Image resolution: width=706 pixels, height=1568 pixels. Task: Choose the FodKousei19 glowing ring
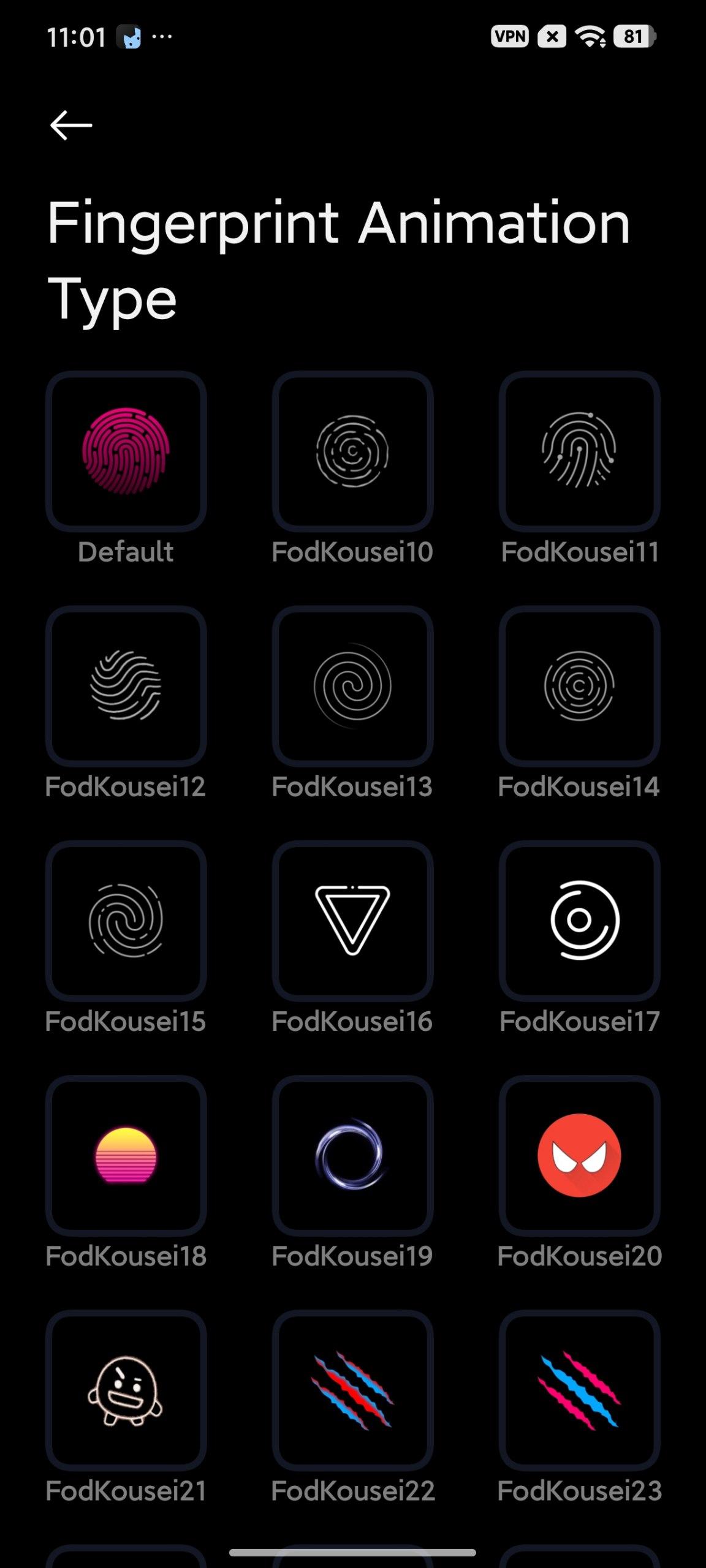pyautogui.click(x=352, y=1155)
